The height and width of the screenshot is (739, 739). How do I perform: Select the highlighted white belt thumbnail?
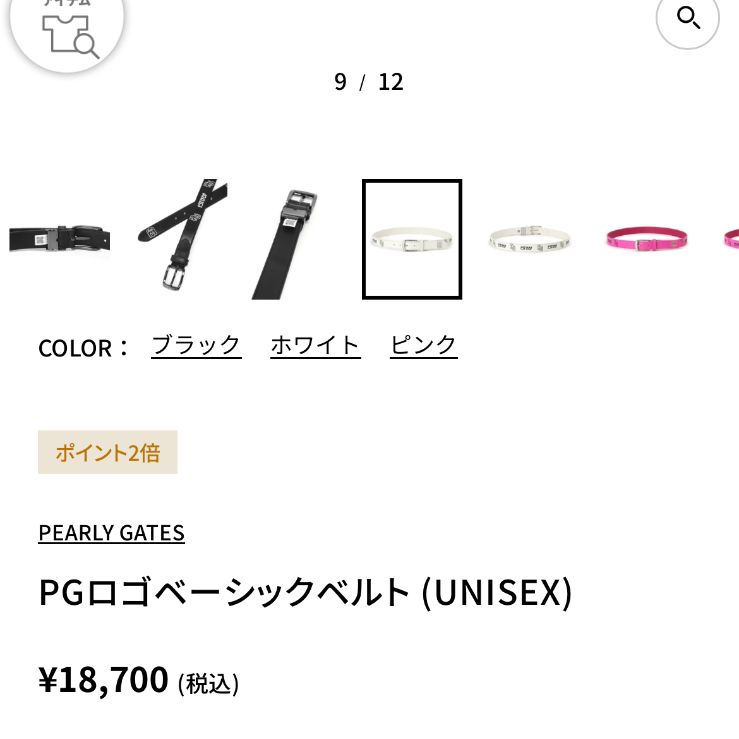click(x=412, y=240)
